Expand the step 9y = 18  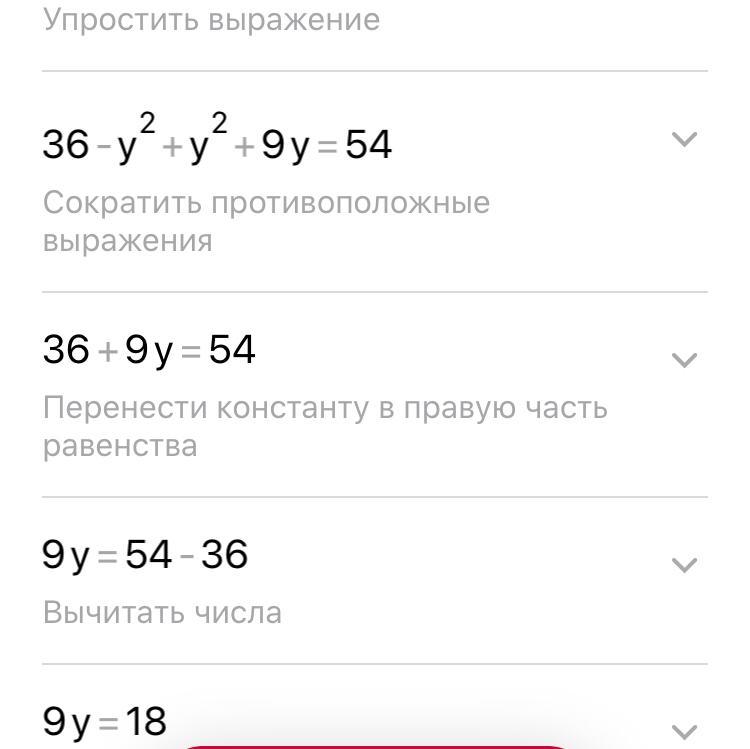pyautogui.click(x=684, y=731)
